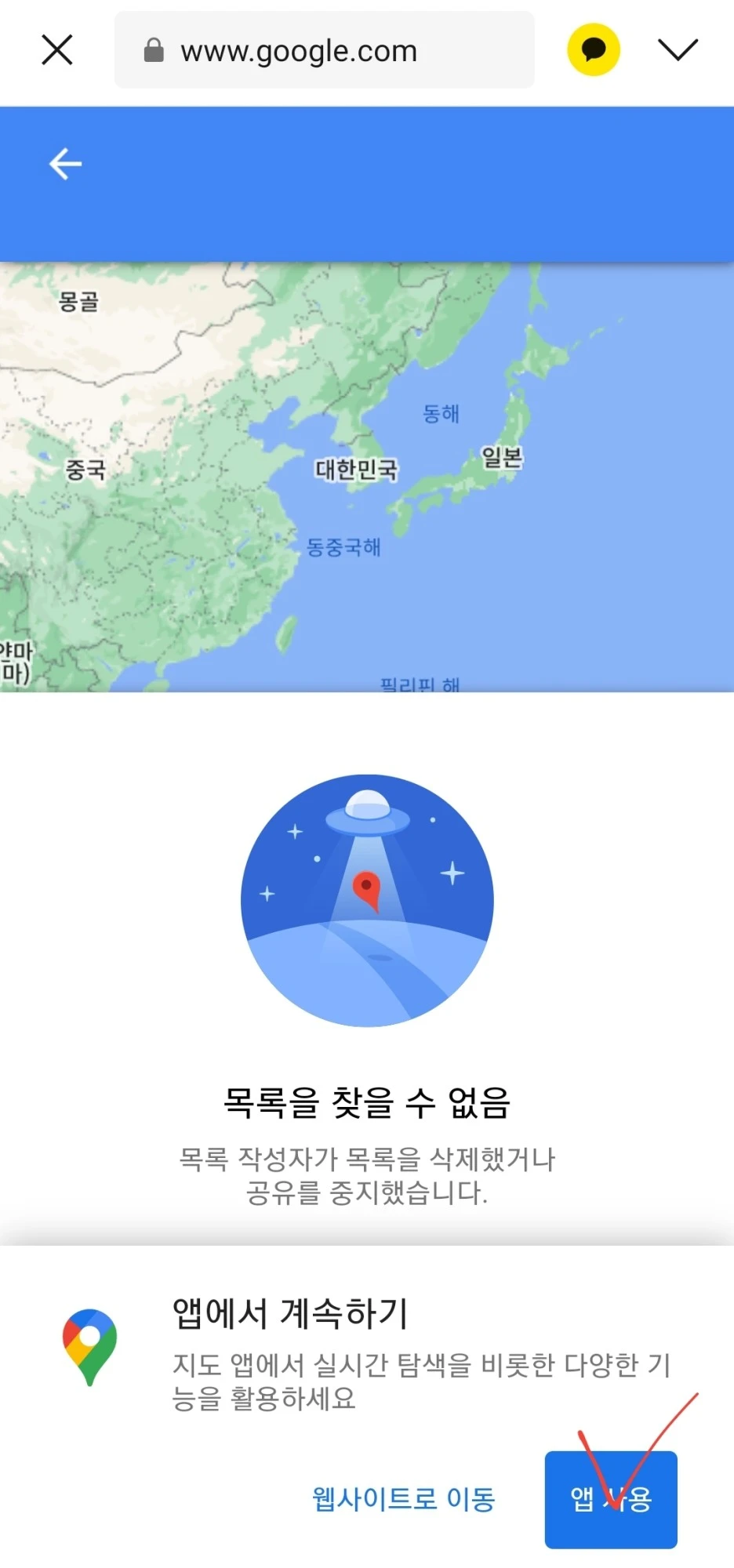Tap the 중국 region on the map

[x=85, y=470]
